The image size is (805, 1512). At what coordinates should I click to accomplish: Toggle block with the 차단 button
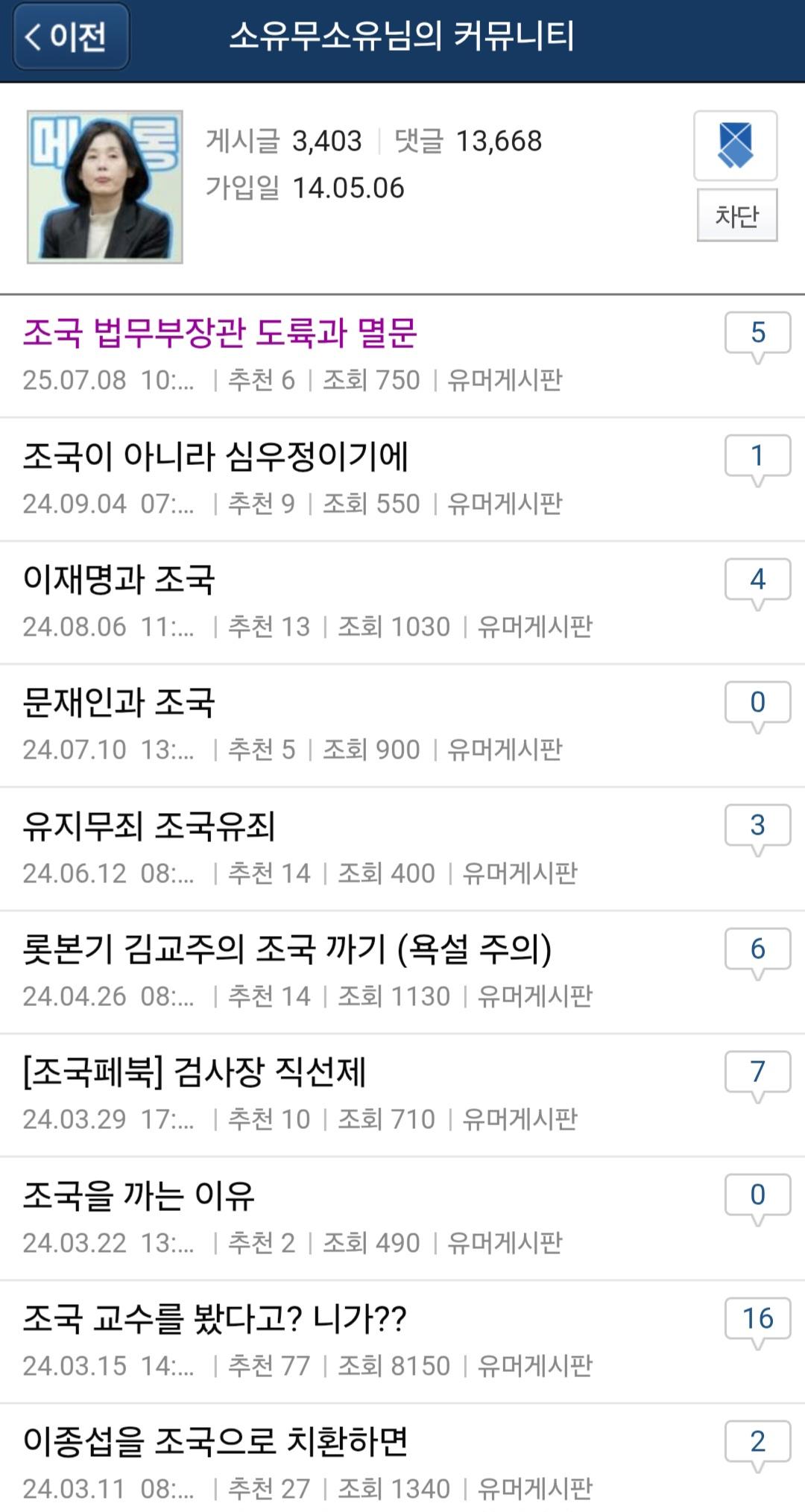pyautogui.click(x=736, y=216)
